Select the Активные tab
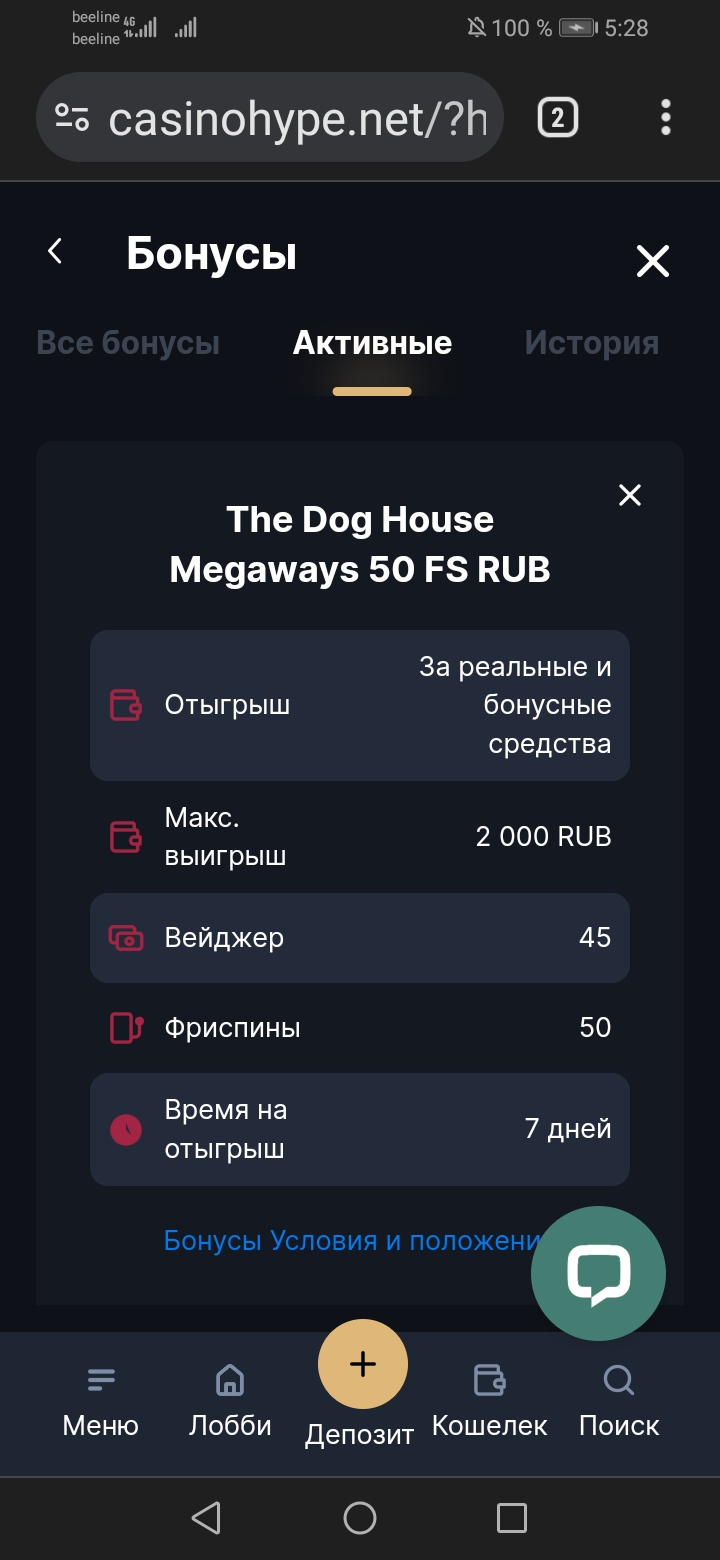The height and width of the screenshot is (1560, 720). pos(372,343)
